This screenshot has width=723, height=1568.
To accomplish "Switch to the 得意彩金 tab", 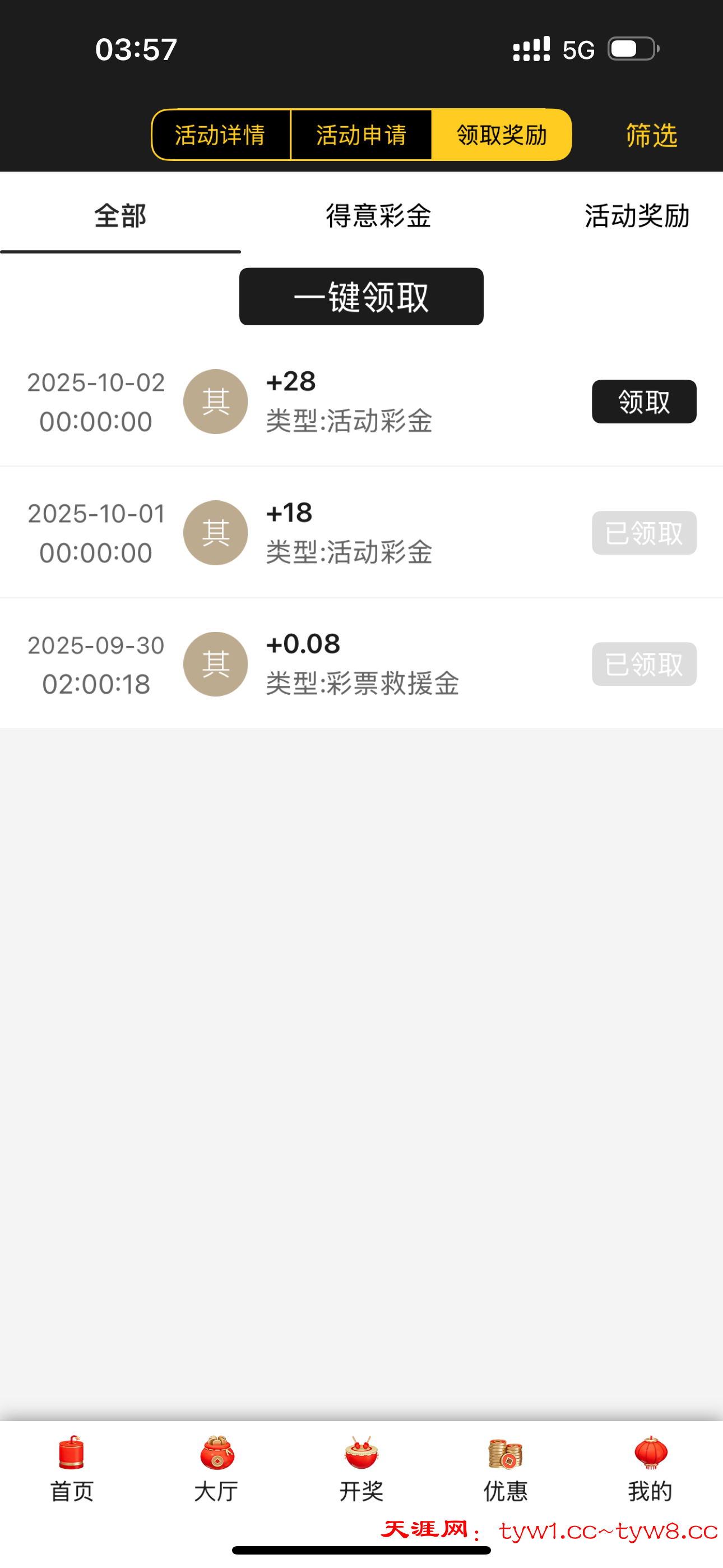I will pyautogui.click(x=378, y=216).
